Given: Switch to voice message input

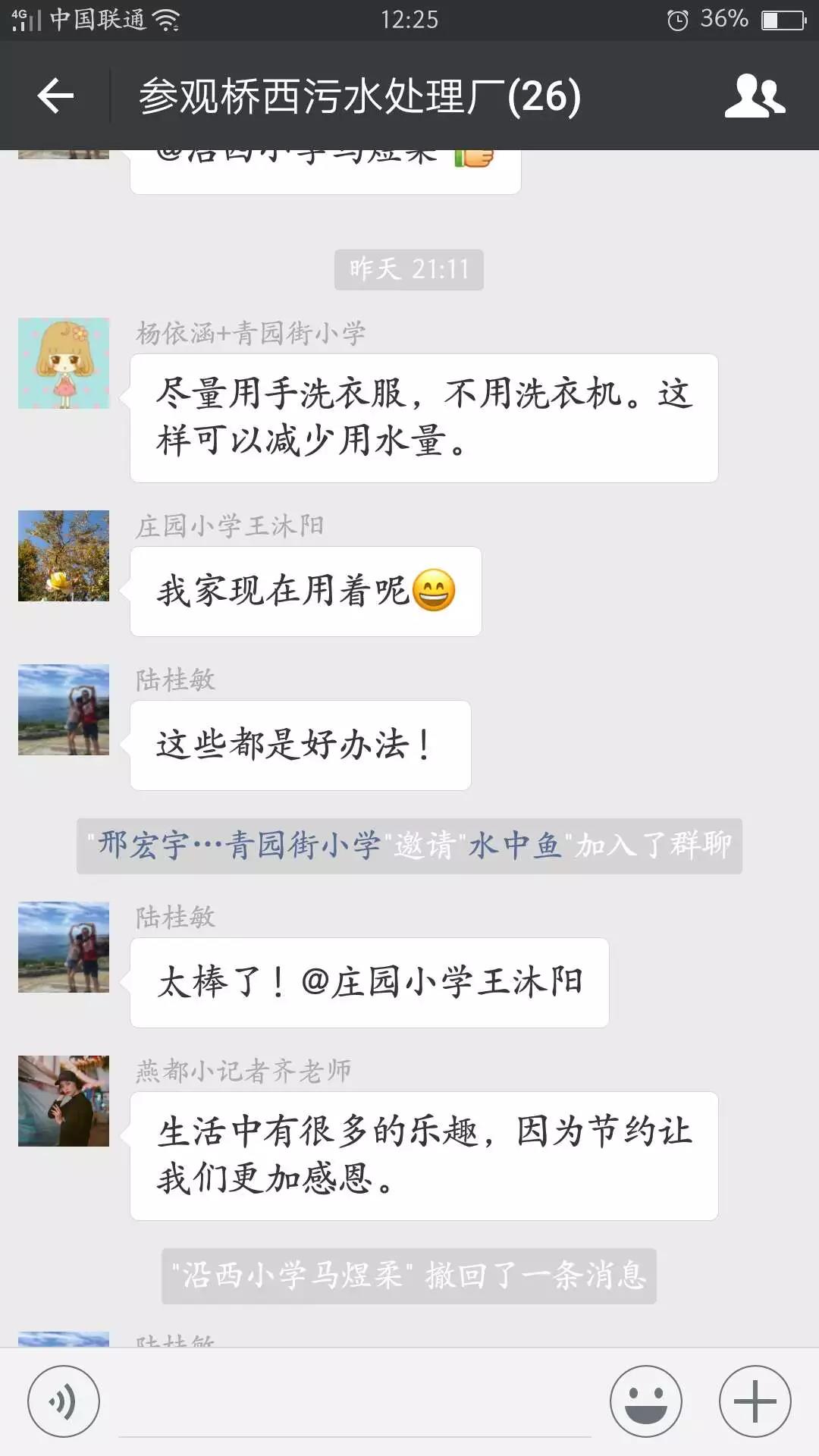Looking at the screenshot, I should pos(64,1401).
